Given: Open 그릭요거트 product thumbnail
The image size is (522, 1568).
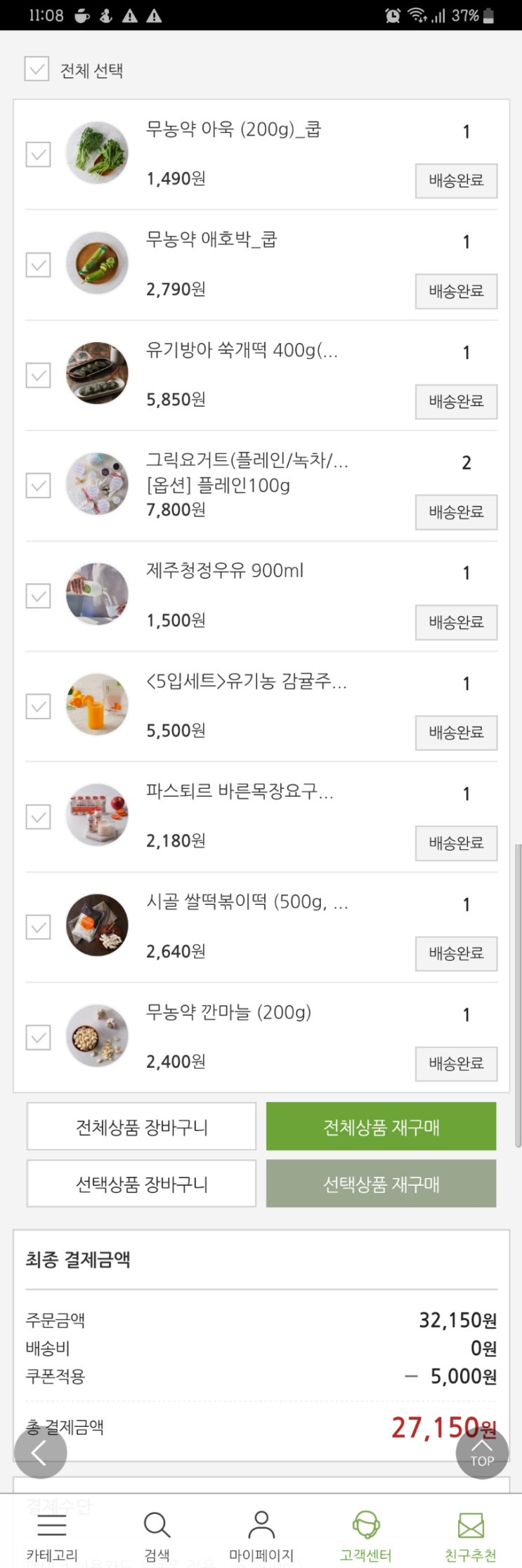Looking at the screenshot, I should click(97, 484).
